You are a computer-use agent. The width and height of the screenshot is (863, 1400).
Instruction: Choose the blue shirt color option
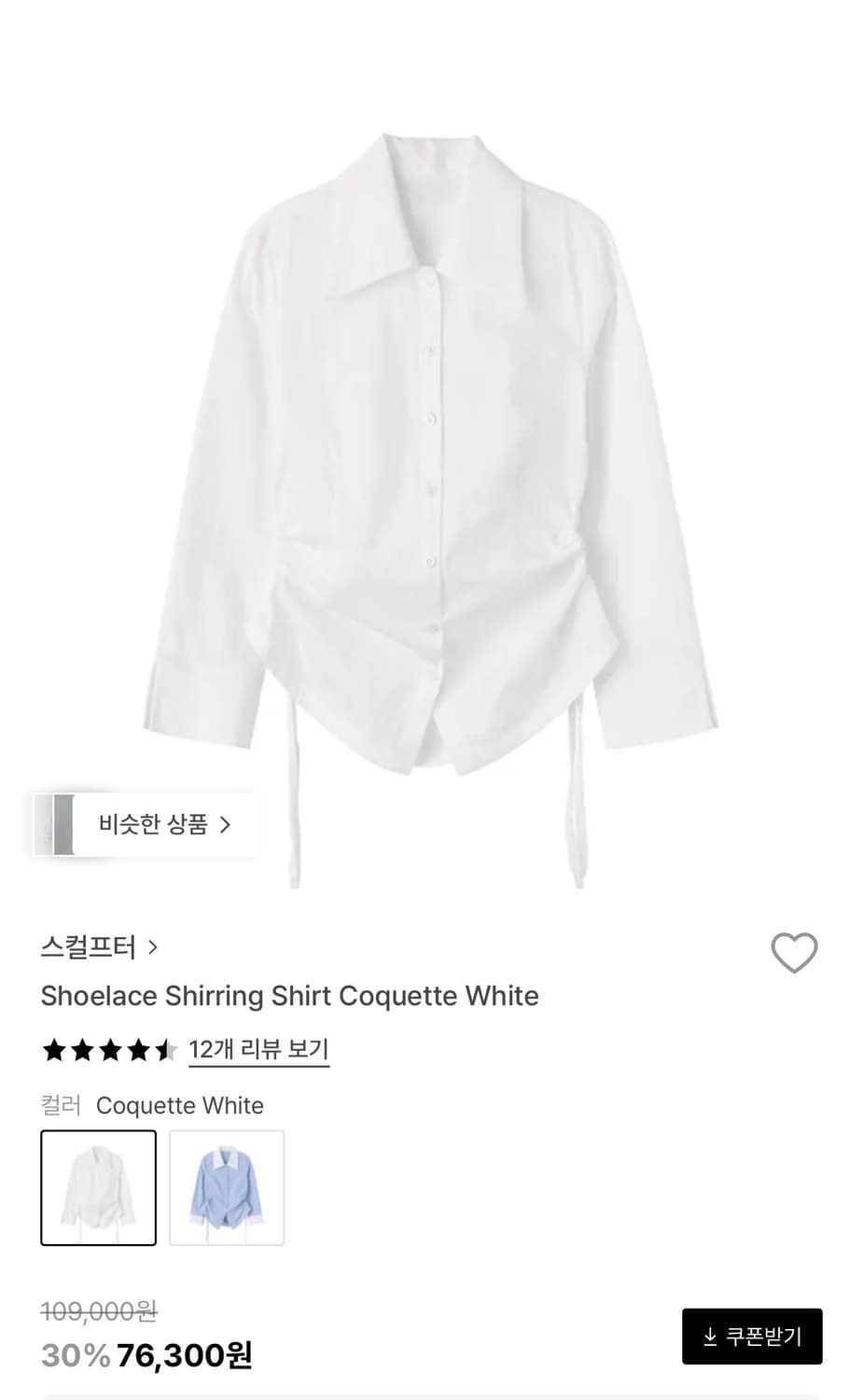click(227, 1187)
